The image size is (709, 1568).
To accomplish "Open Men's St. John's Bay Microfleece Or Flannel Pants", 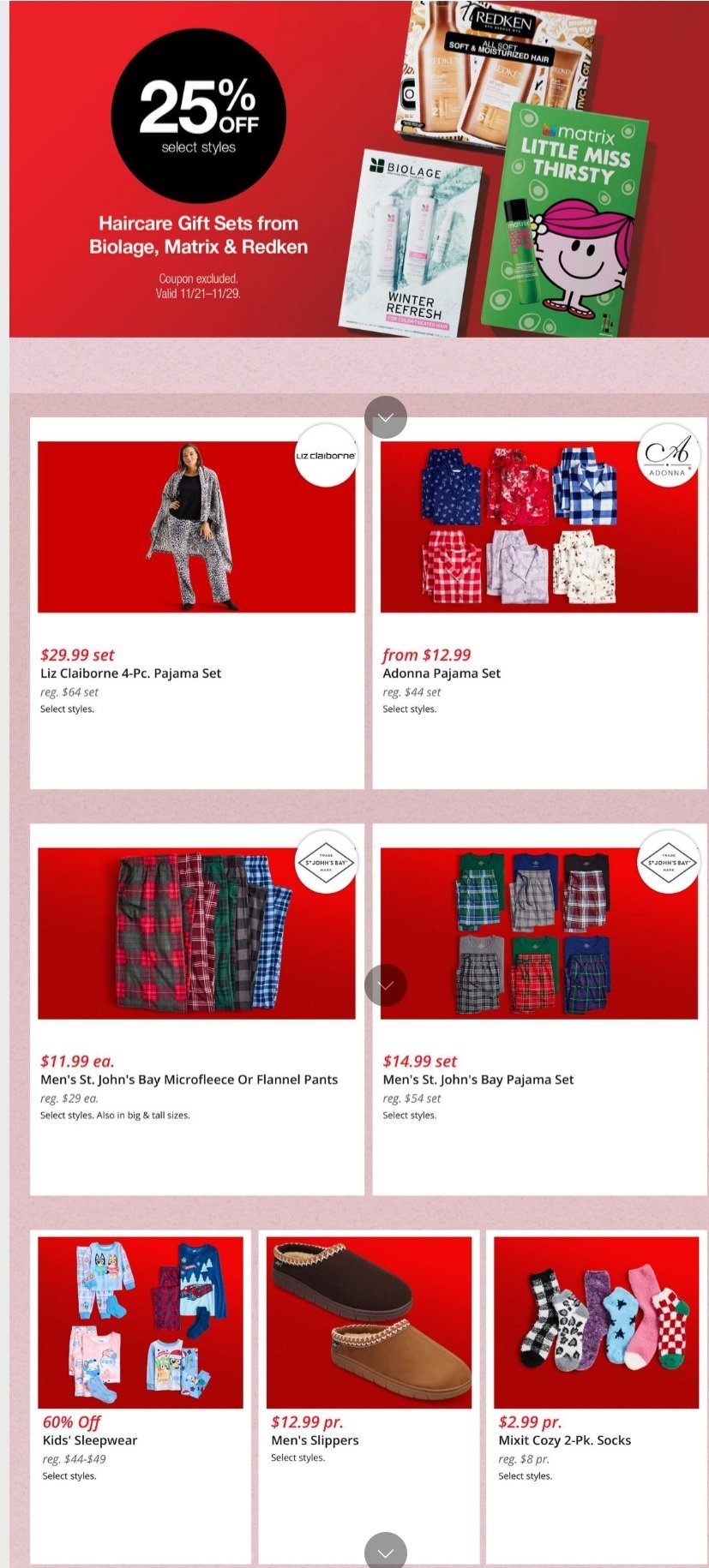I will pos(197,1009).
